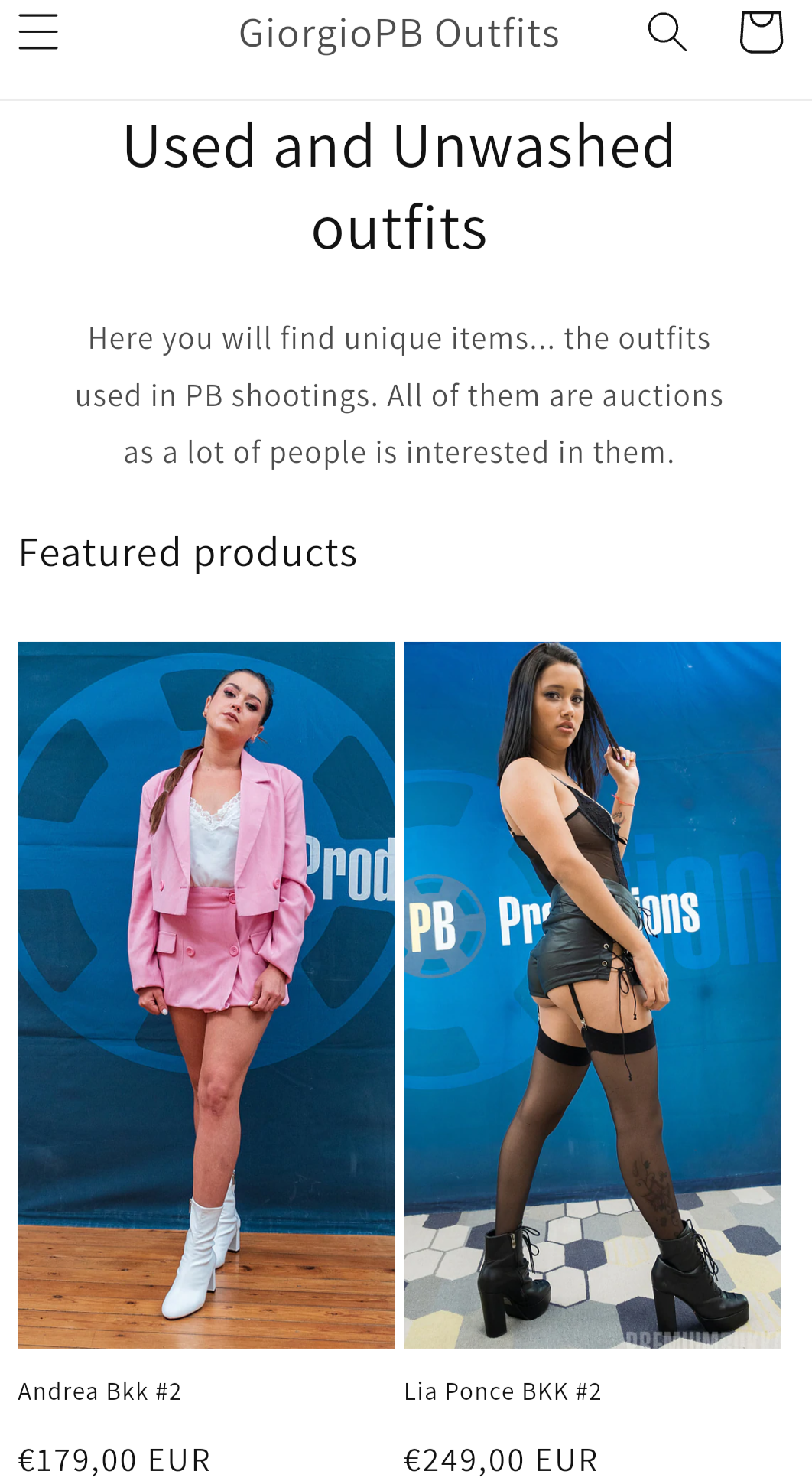Viewport: 812px width, 1481px height.
Task: Select the Andrea Bkk #2 product title
Action: click(100, 1391)
